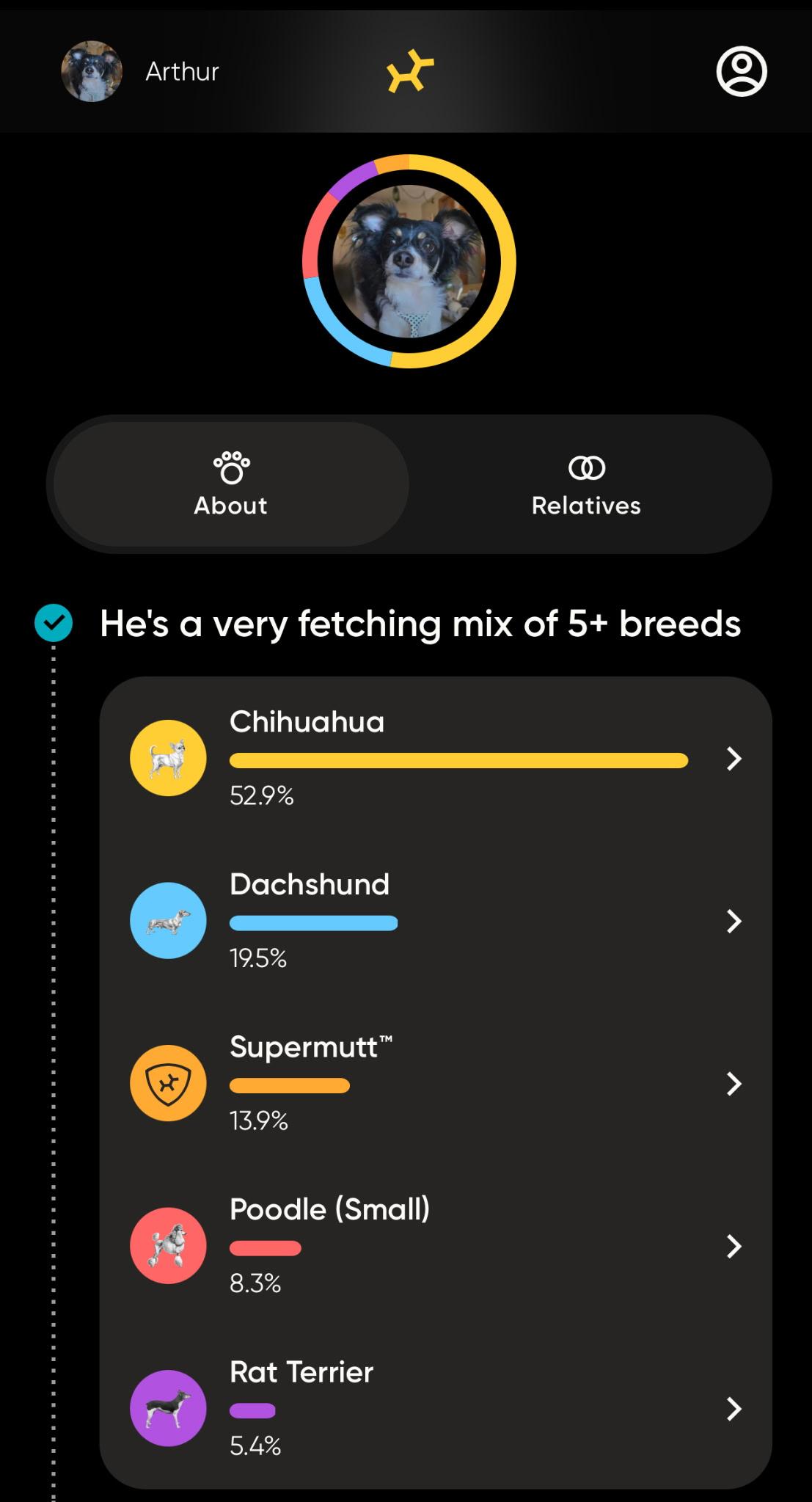This screenshot has height=1502, width=812.
Task: Tap Arthur's dog switcher in the header
Action: pos(141,71)
